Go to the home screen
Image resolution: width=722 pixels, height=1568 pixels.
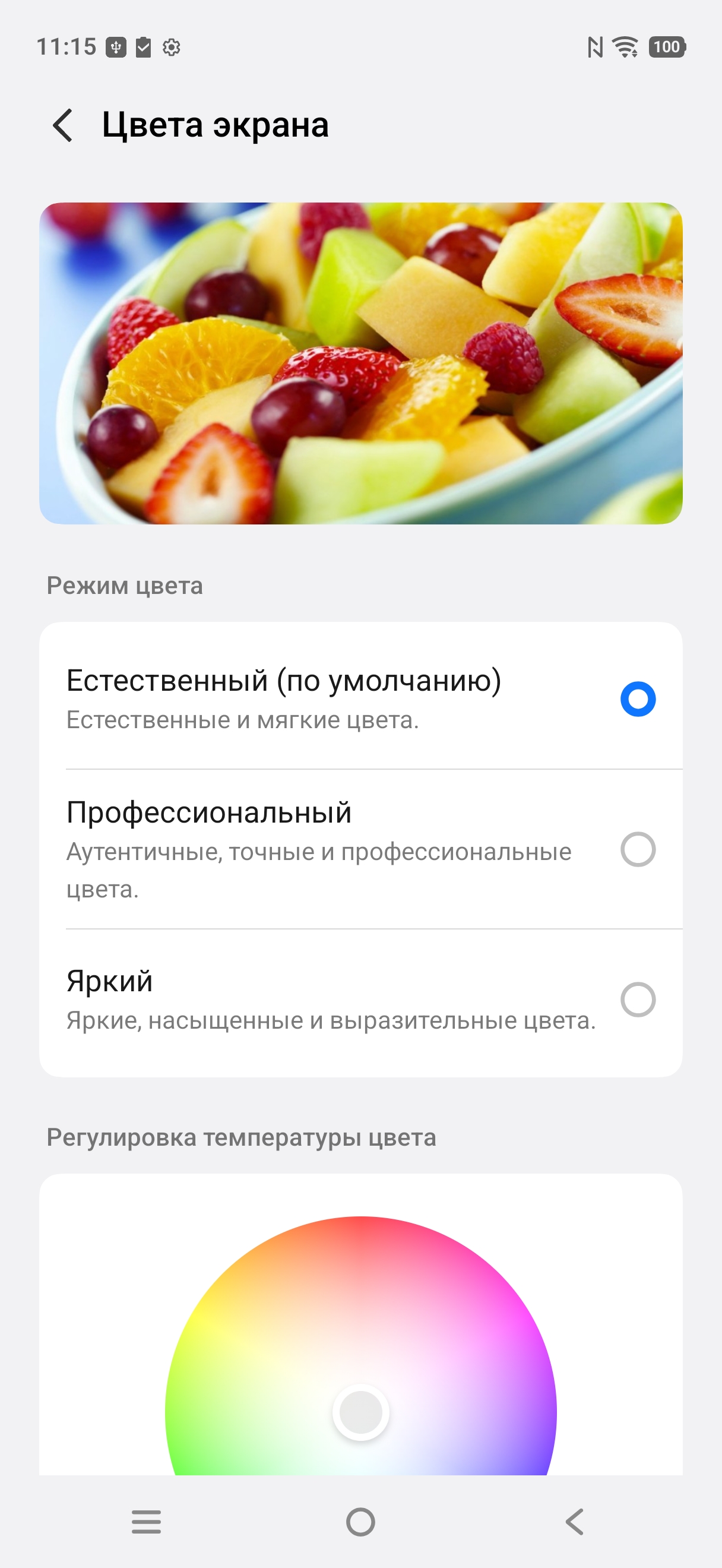click(360, 1522)
